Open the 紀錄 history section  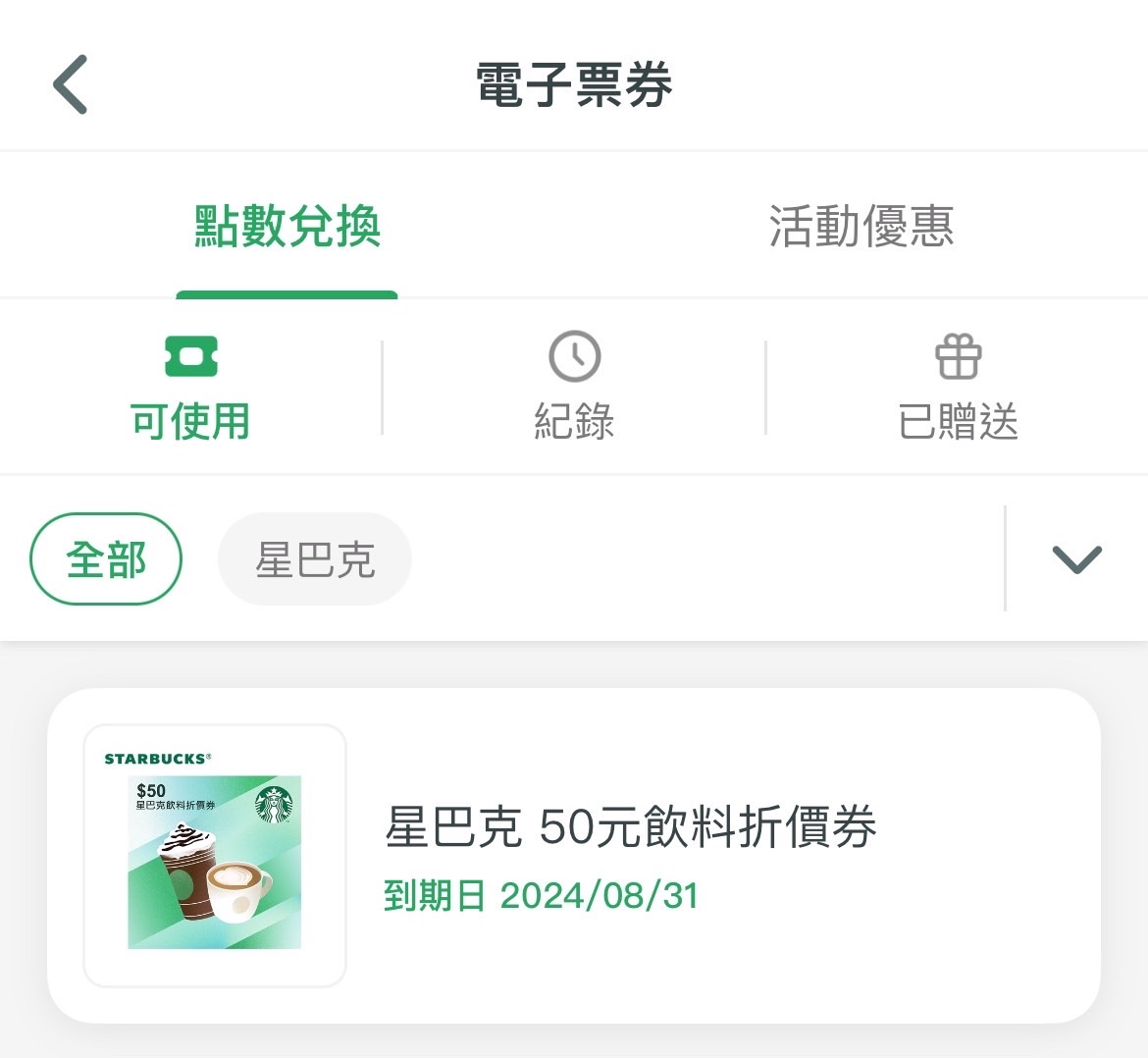[x=574, y=389]
